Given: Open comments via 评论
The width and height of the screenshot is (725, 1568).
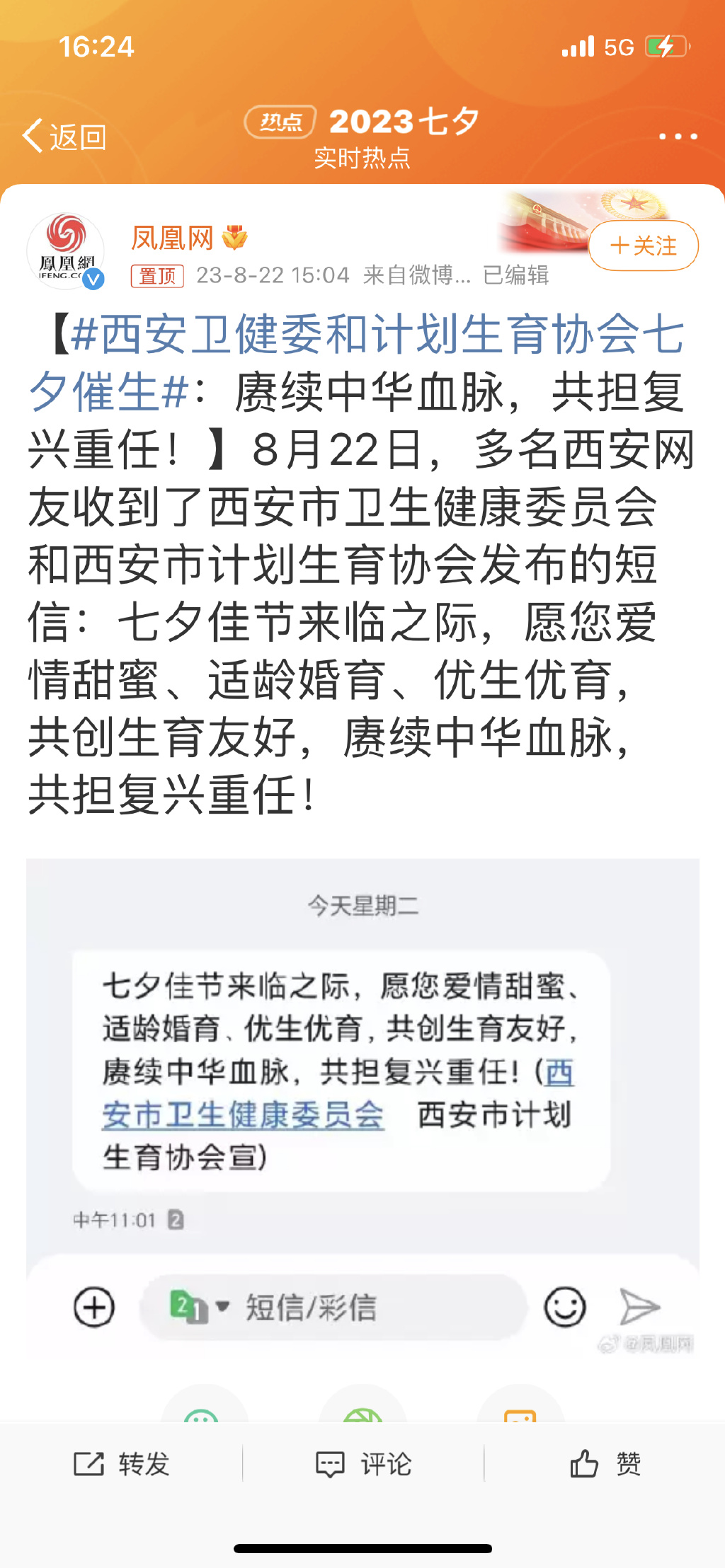Looking at the screenshot, I should coord(363,1463).
